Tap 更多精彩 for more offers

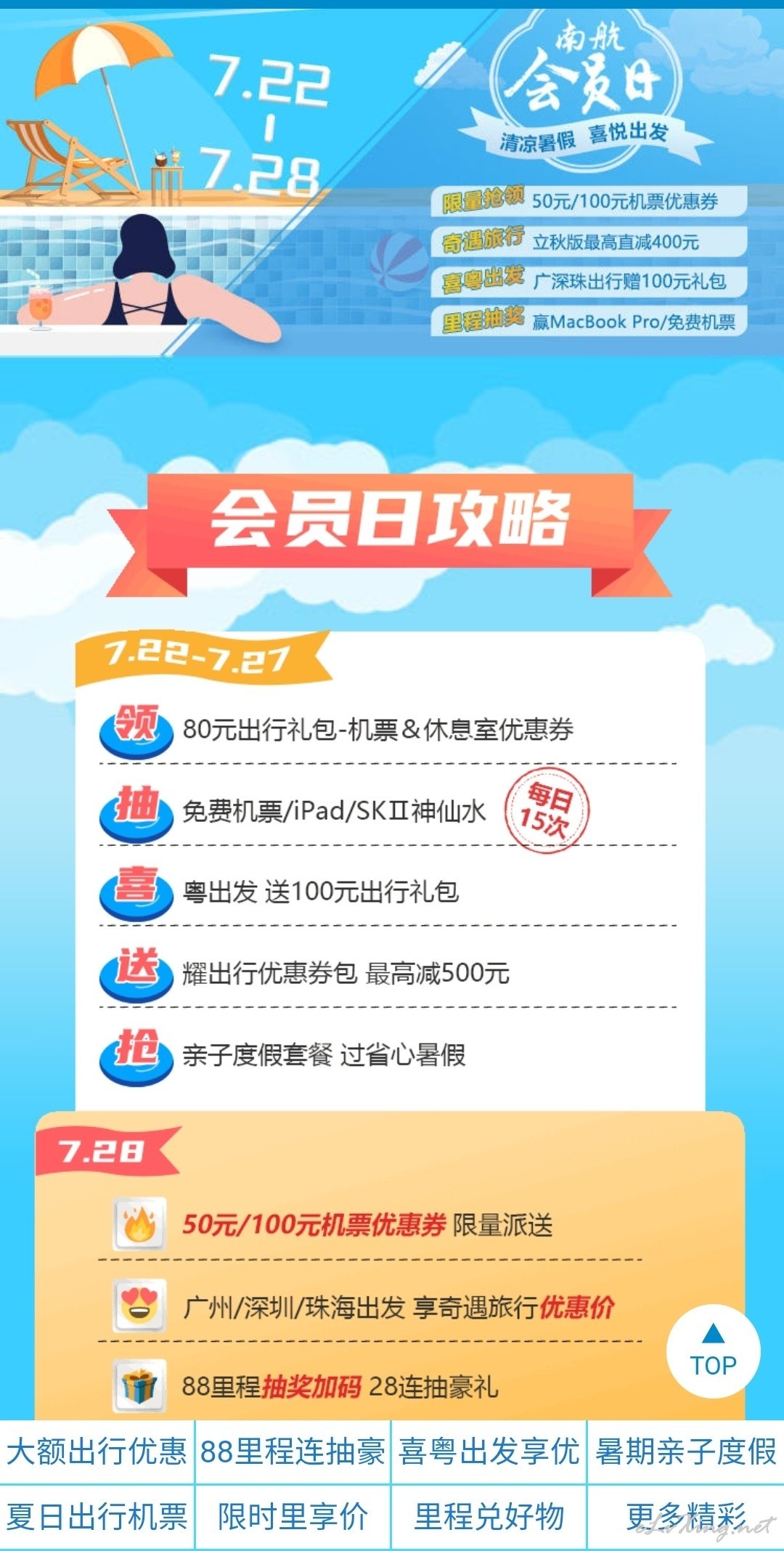point(686,1517)
